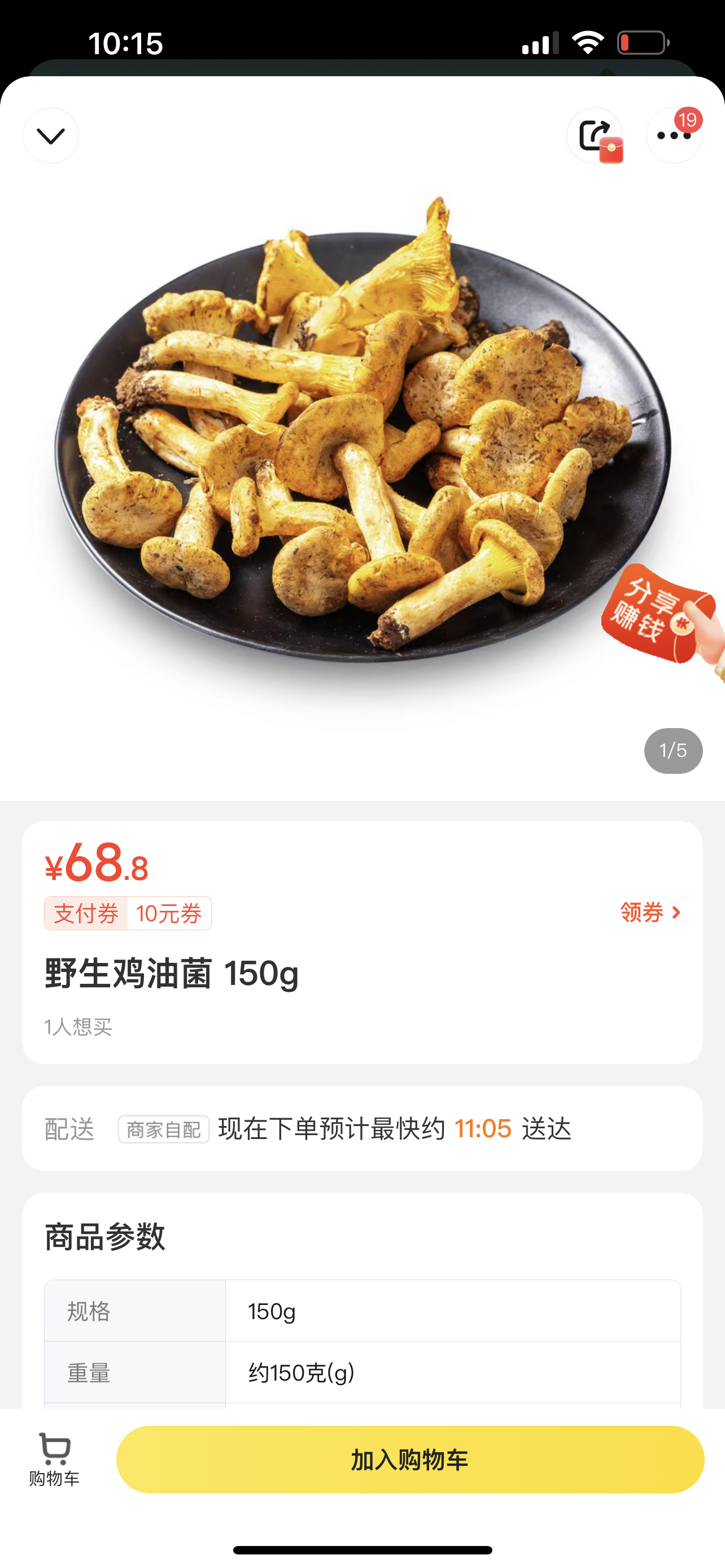Open the 支付券 10元券 coupon tag
Screen dimensions: 725x1568
pos(128,913)
